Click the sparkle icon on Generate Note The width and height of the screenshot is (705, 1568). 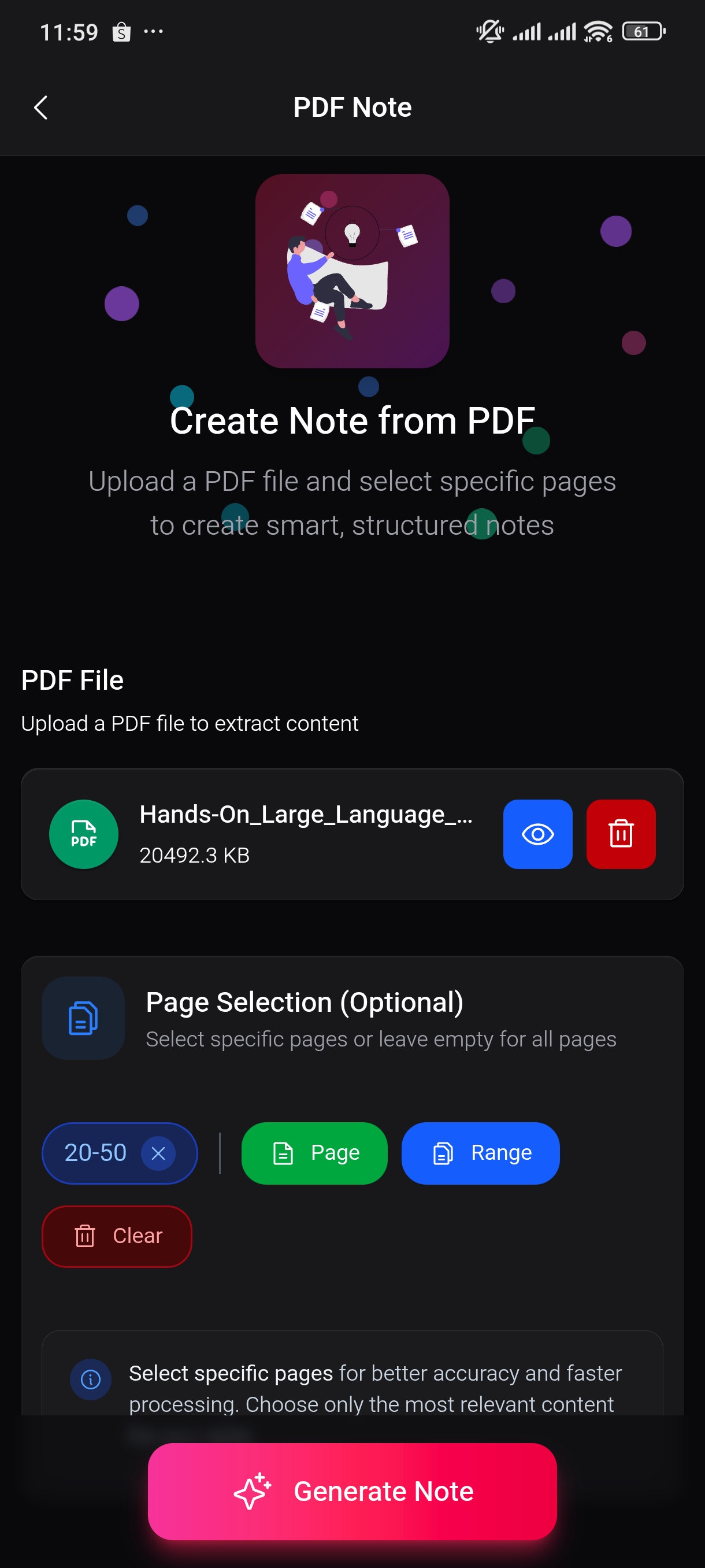click(254, 1491)
